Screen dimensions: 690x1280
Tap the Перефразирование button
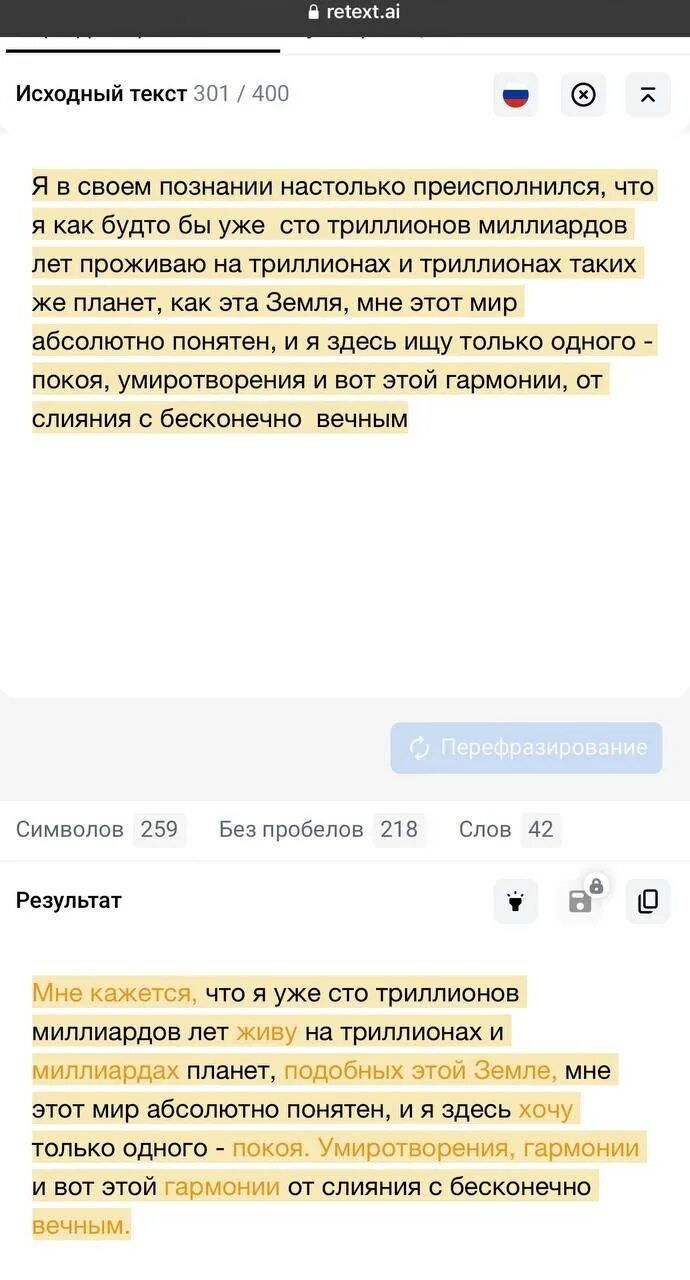coord(526,748)
